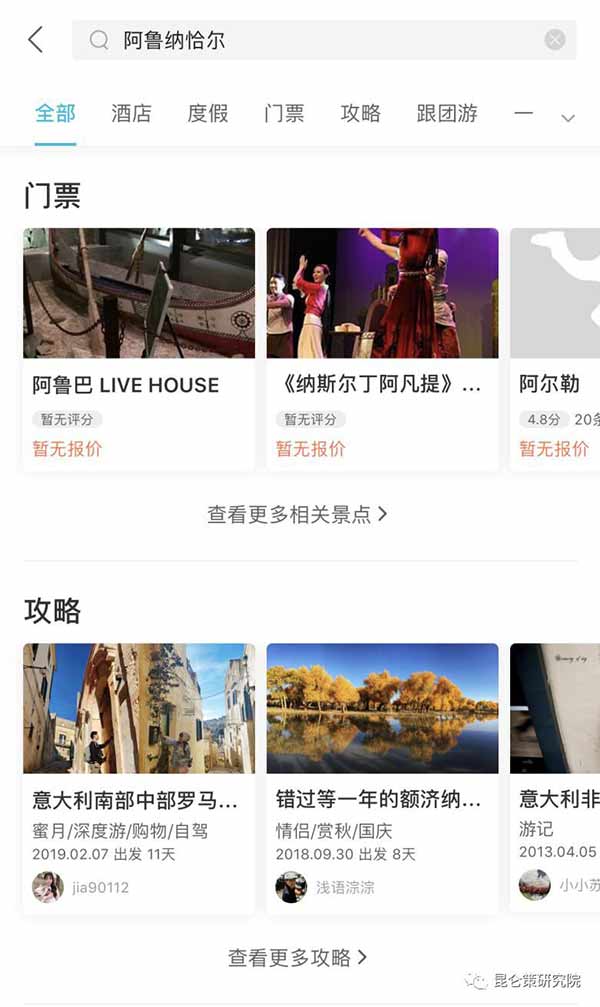This screenshot has height=1007, width=600.
Task: Expand the tab list dropdown arrow
Action: (x=567, y=118)
